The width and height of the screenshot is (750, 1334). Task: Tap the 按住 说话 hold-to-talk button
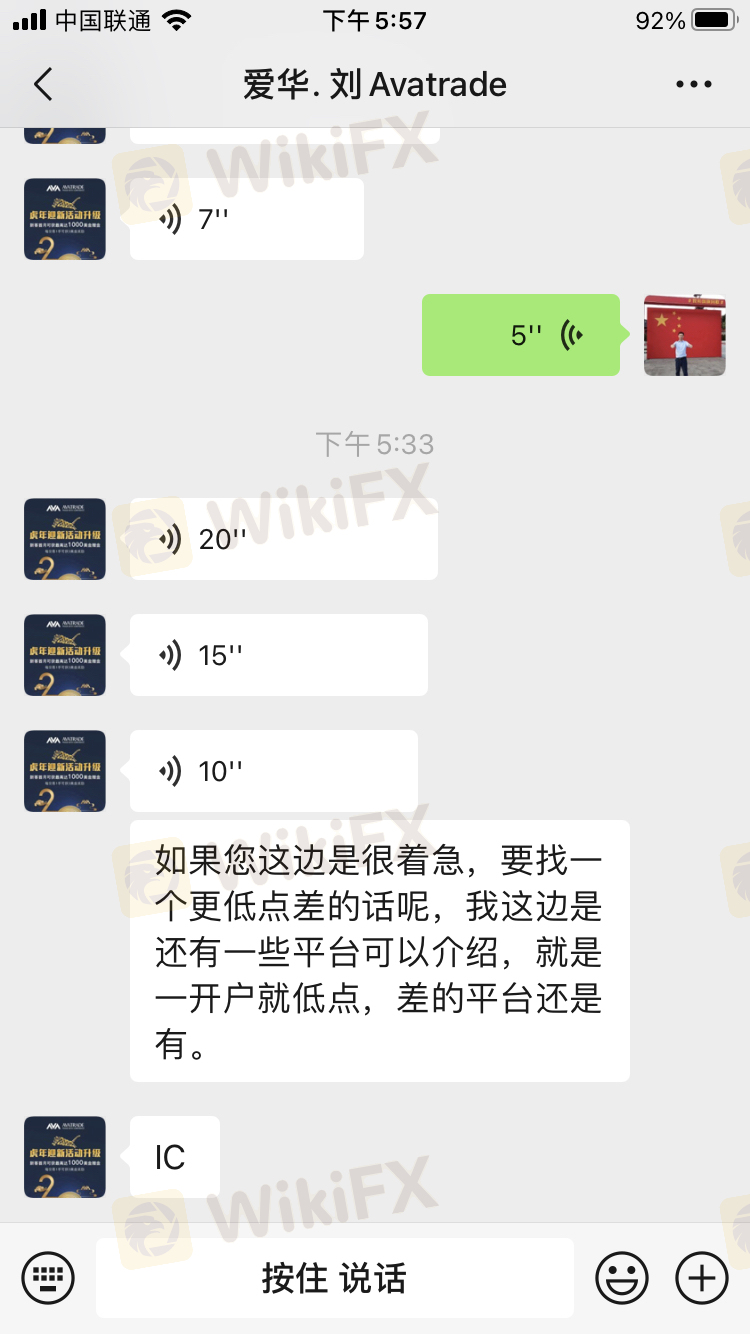click(334, 1278)
